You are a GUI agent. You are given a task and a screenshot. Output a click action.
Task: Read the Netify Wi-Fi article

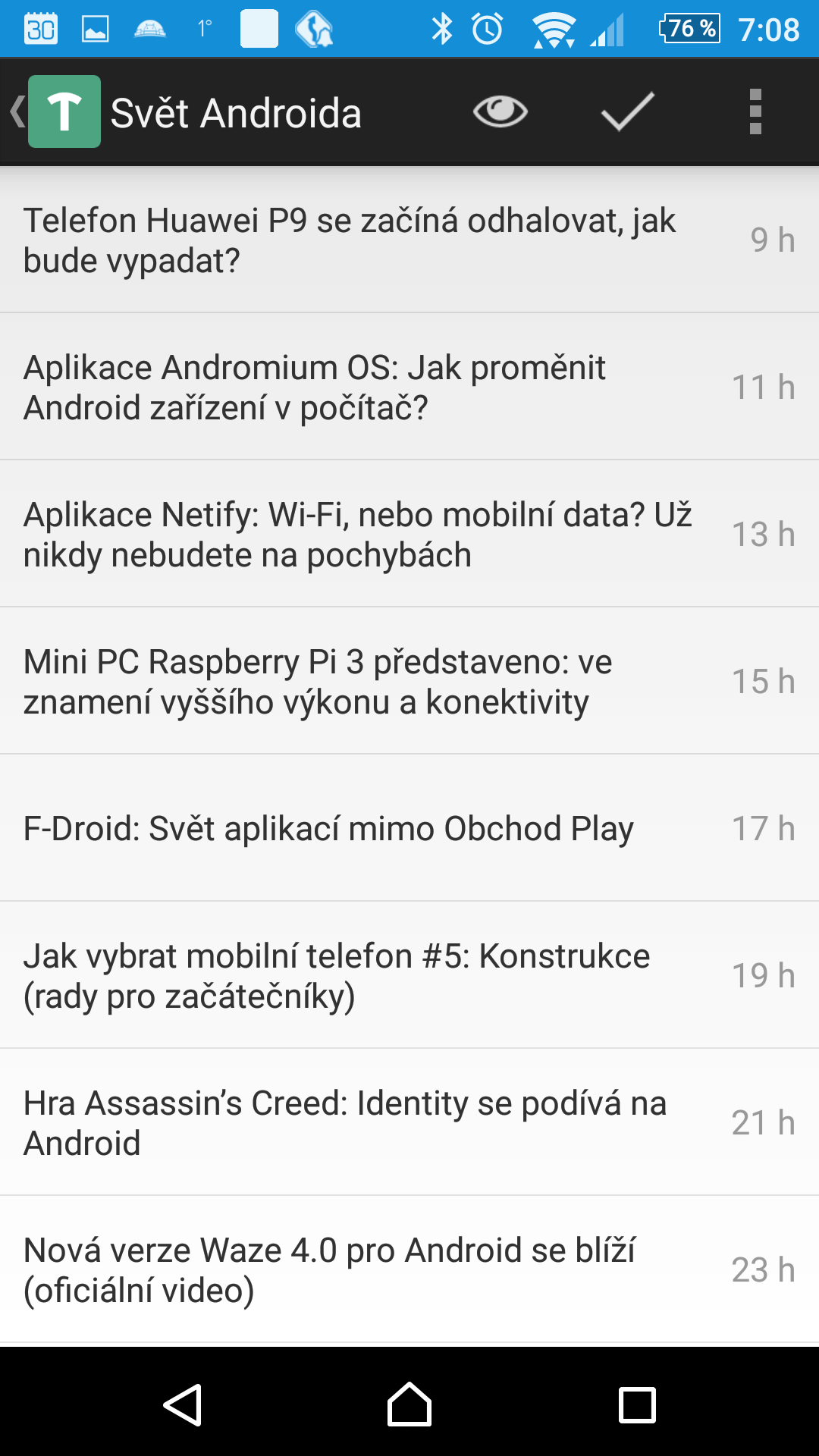[409, 534]
